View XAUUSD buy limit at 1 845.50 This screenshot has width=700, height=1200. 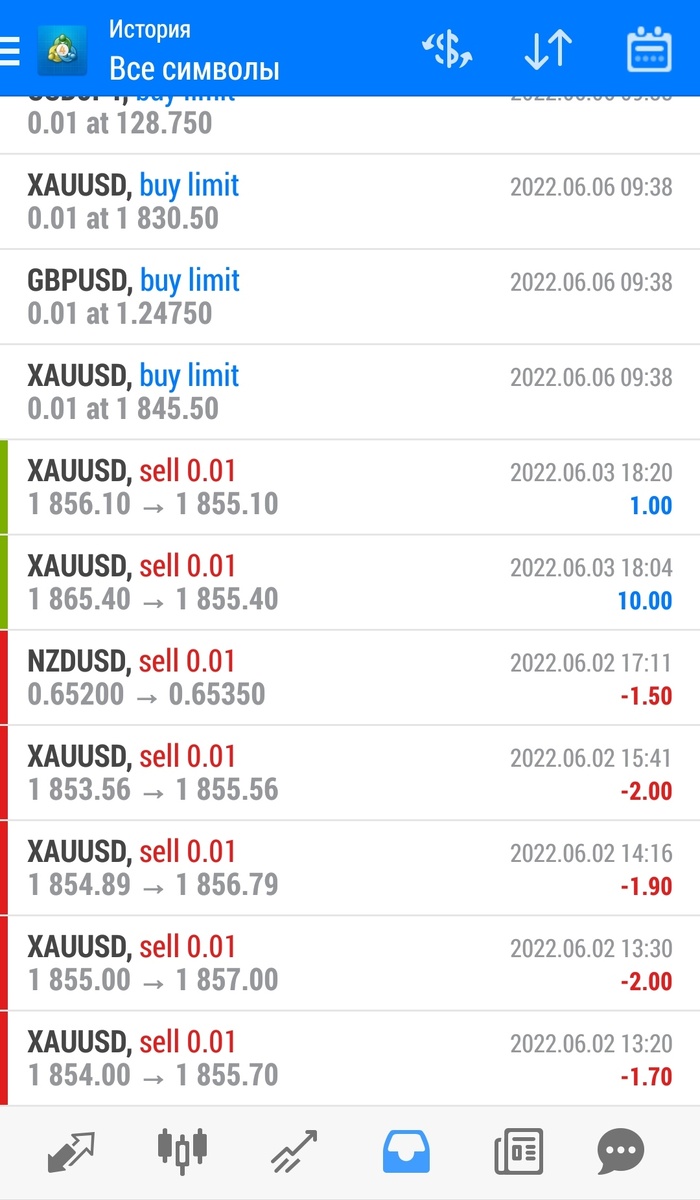pyautogui.click(x=350, y=392)
